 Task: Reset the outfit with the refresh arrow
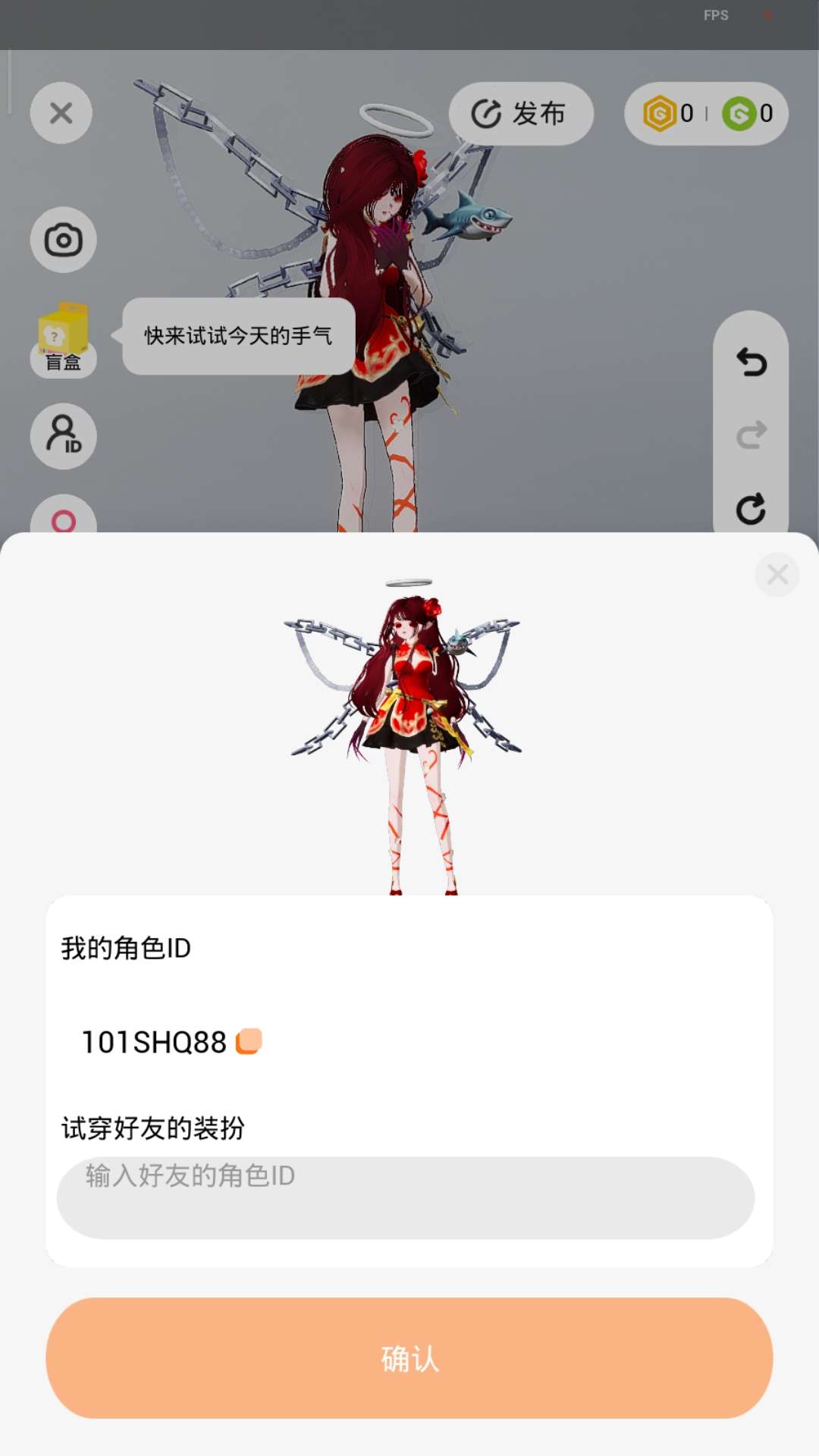751,509
